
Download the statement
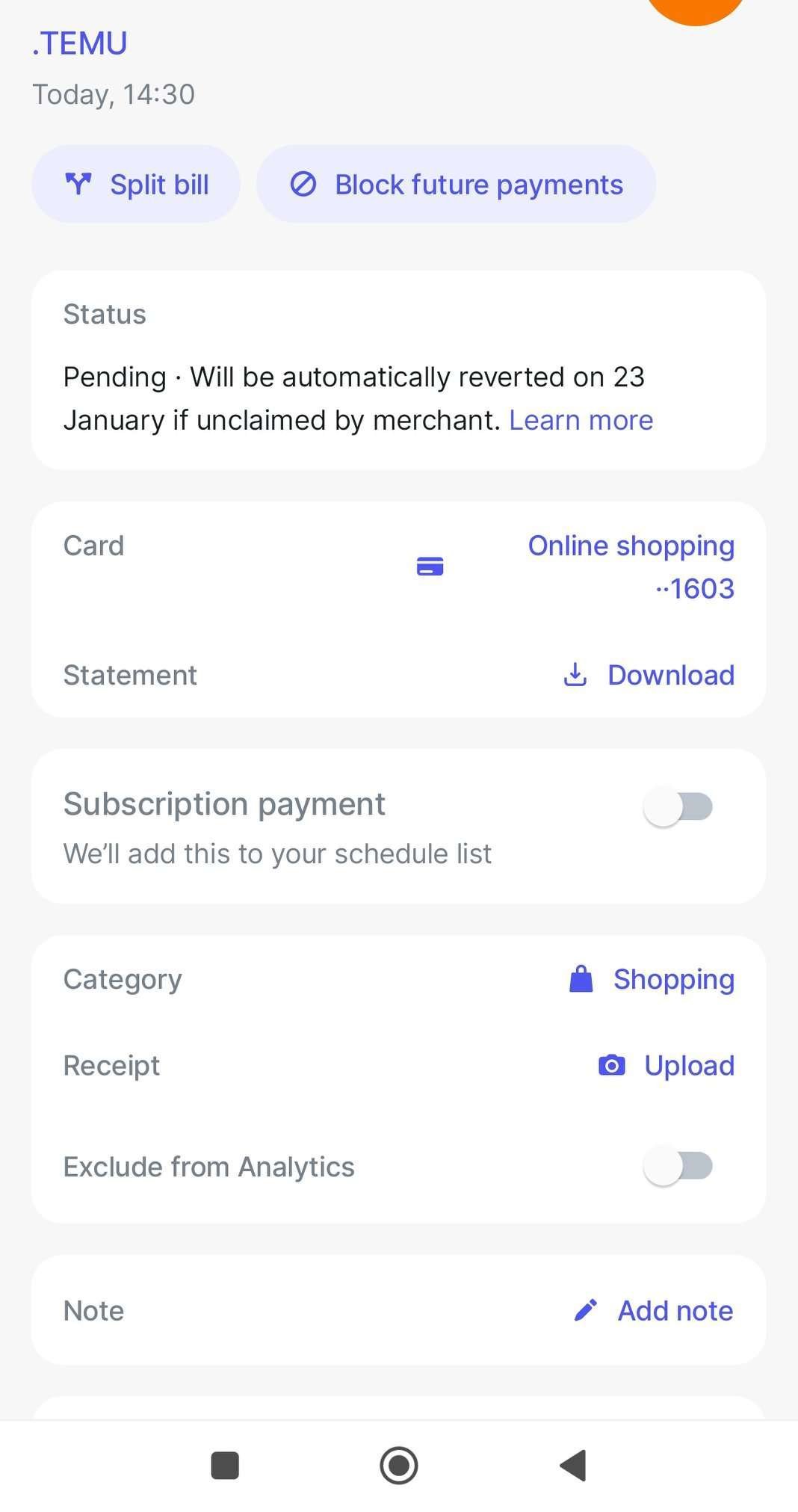pos(649,675)
